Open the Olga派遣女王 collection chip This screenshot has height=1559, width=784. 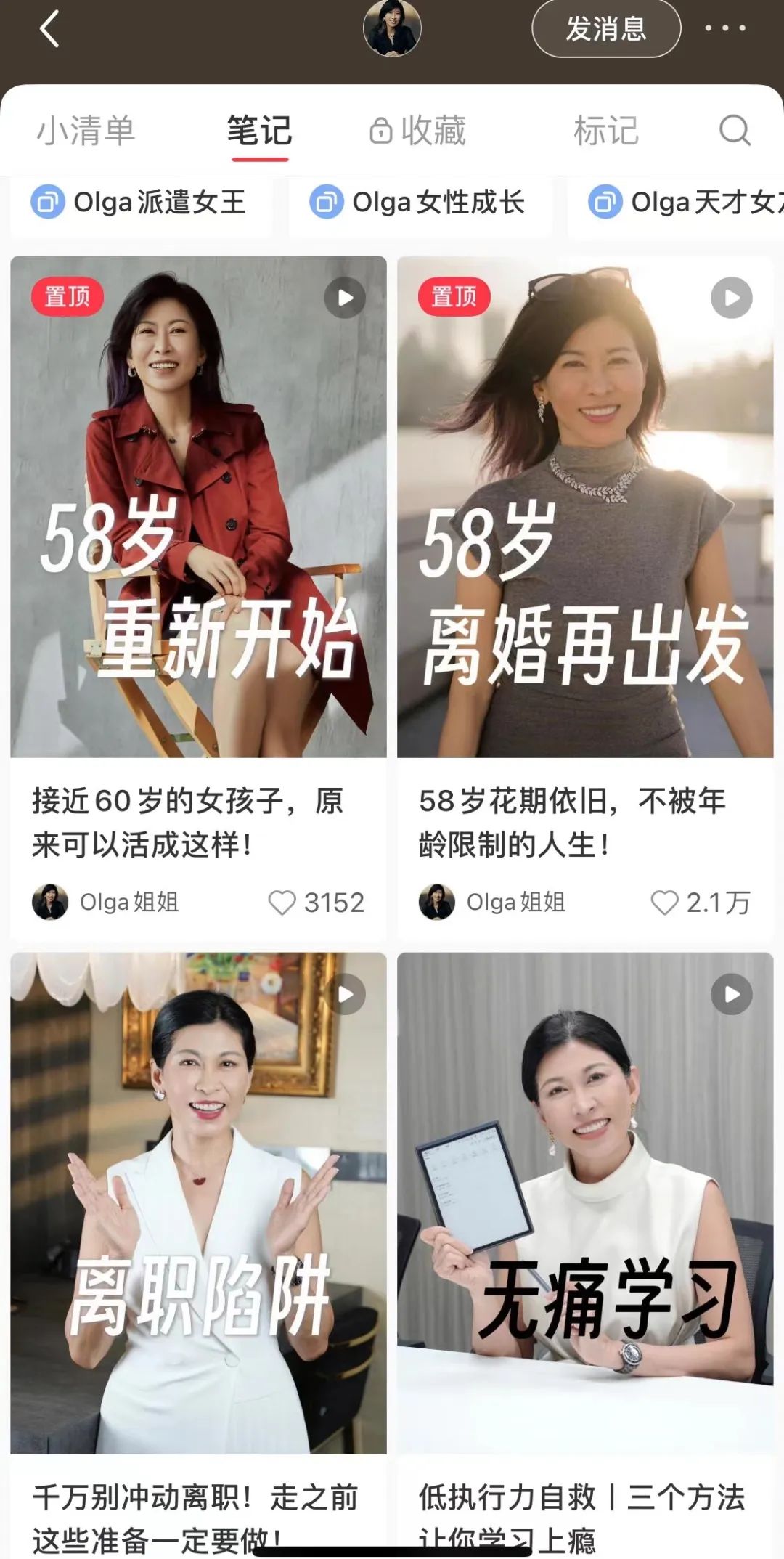tap(141, 203)
